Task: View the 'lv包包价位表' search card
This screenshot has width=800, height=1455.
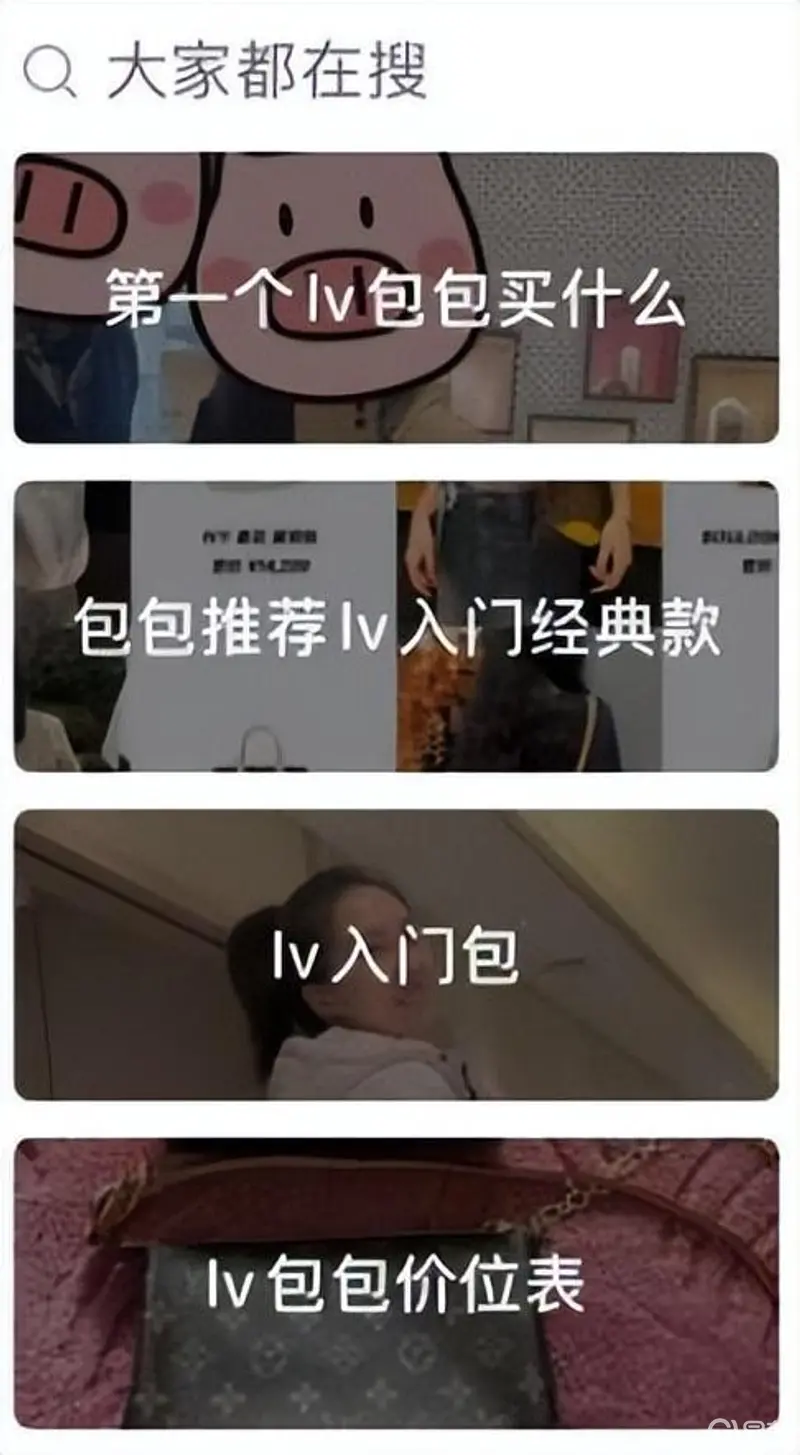Action: pyautogui.click(x=396, y=1283)
